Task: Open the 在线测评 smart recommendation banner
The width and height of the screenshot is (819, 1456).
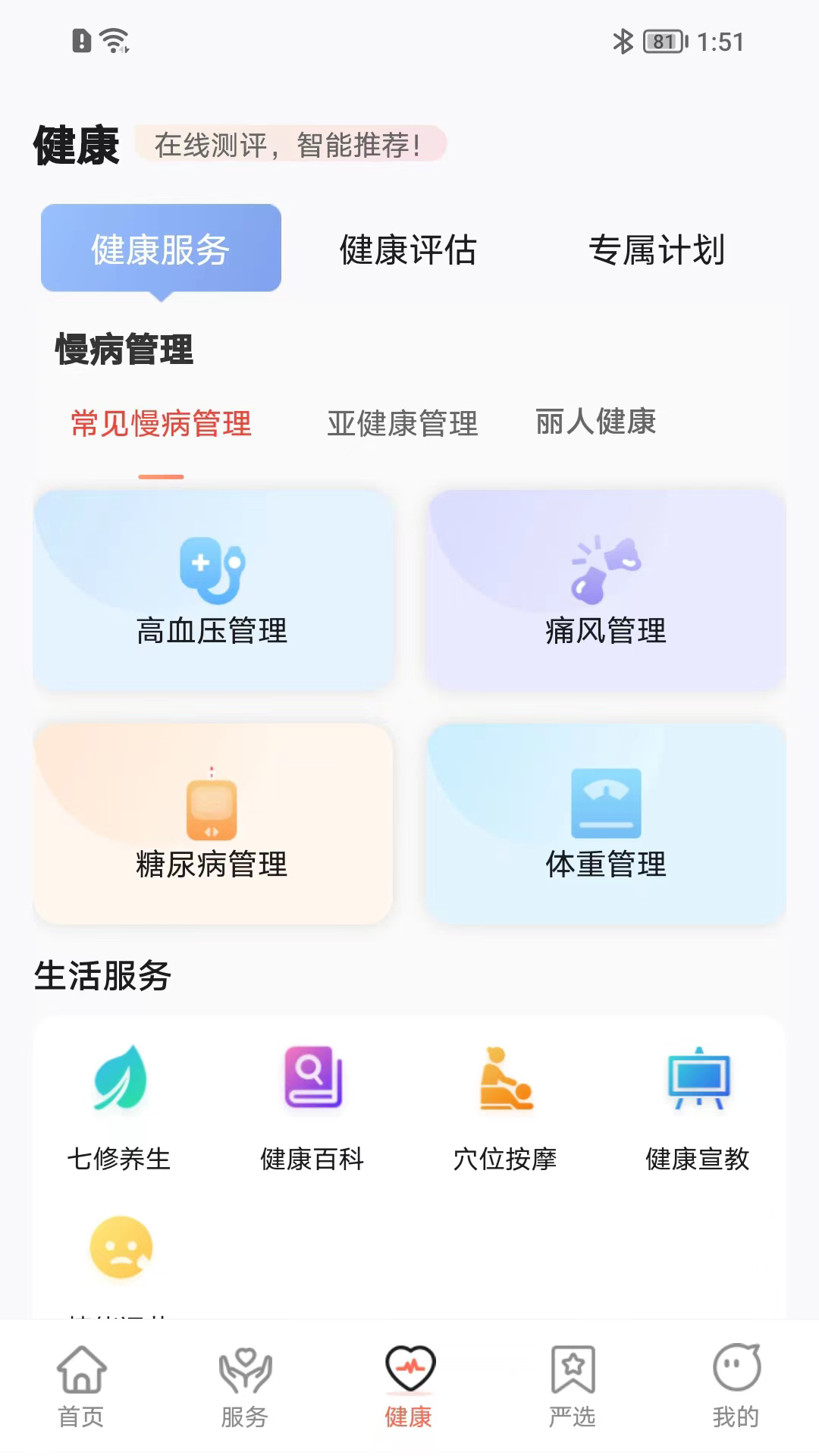Action: pos(292,143)
